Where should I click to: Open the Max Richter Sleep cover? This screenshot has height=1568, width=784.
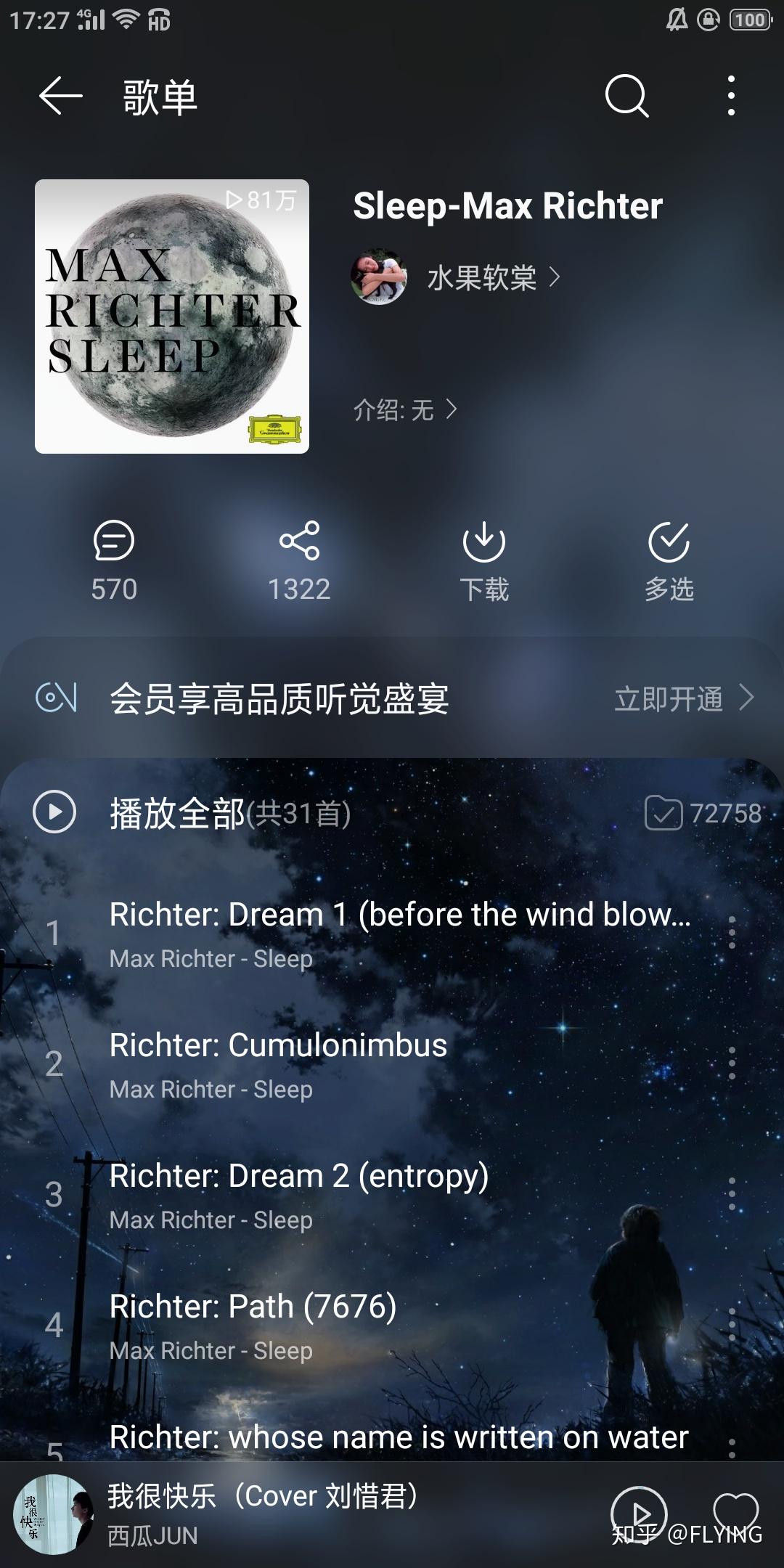click(172, 317)
